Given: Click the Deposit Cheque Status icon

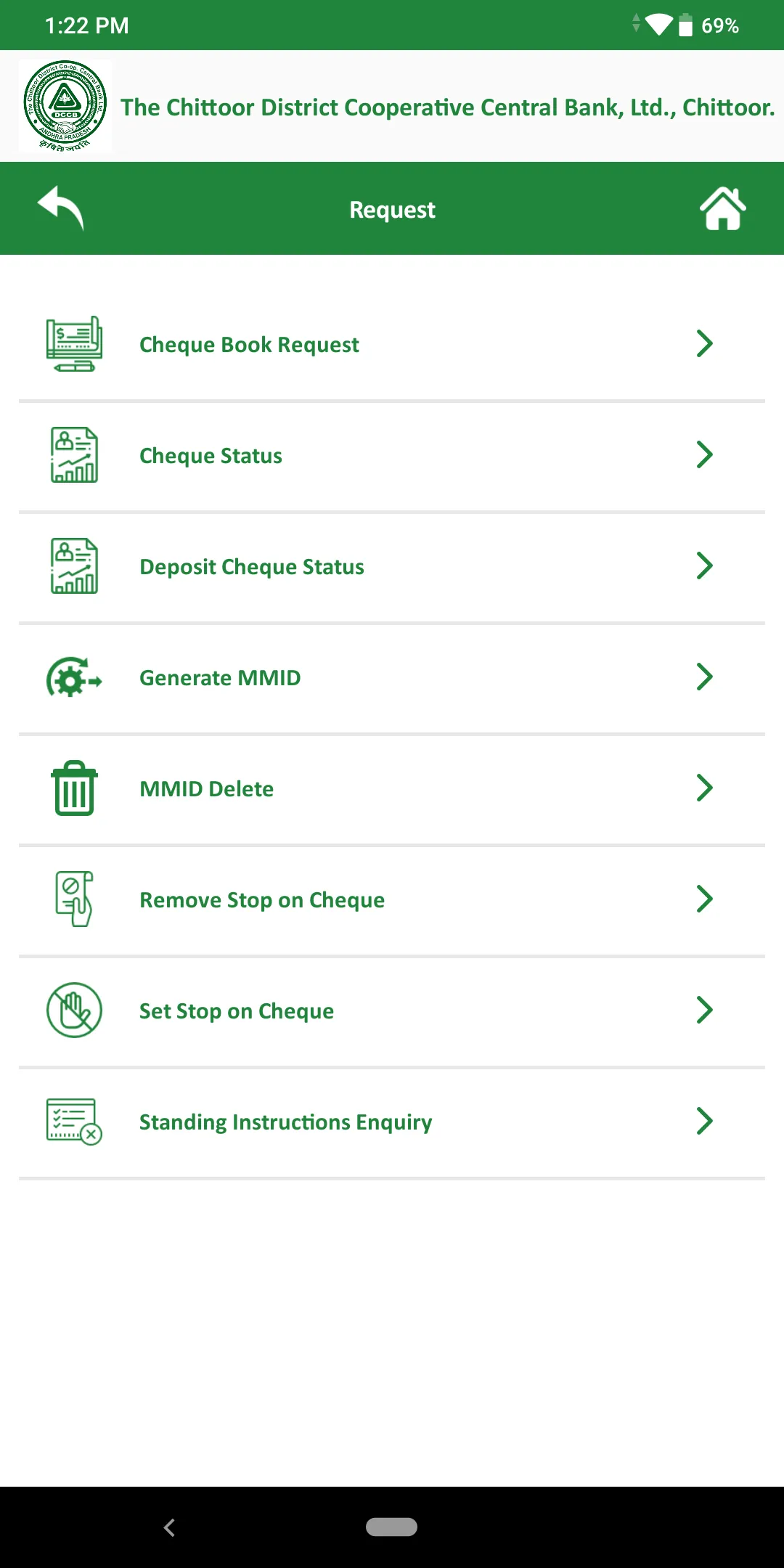Looking at the screenshot, I should (74, 566).
